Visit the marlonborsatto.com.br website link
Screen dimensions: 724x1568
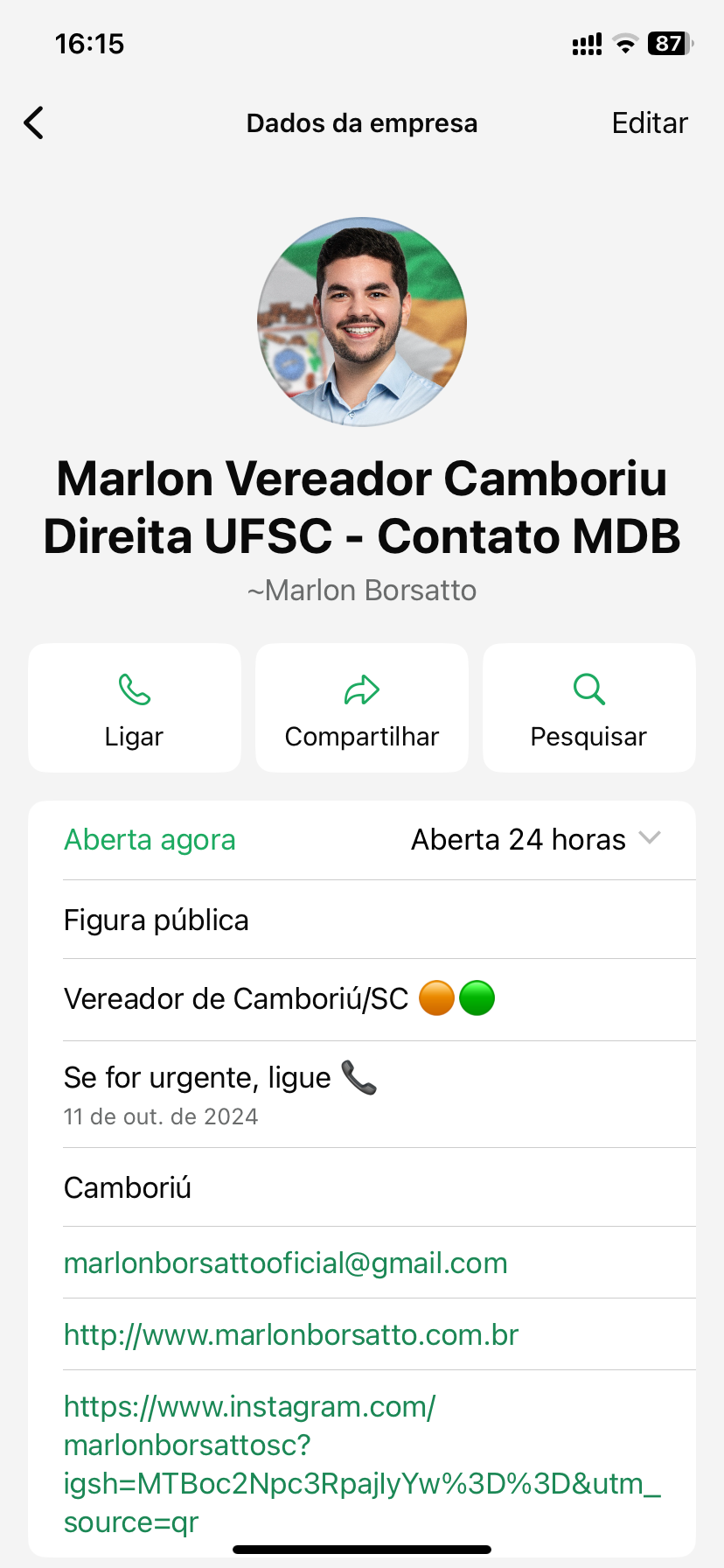pyautogui.click(x=291, y=1334)
